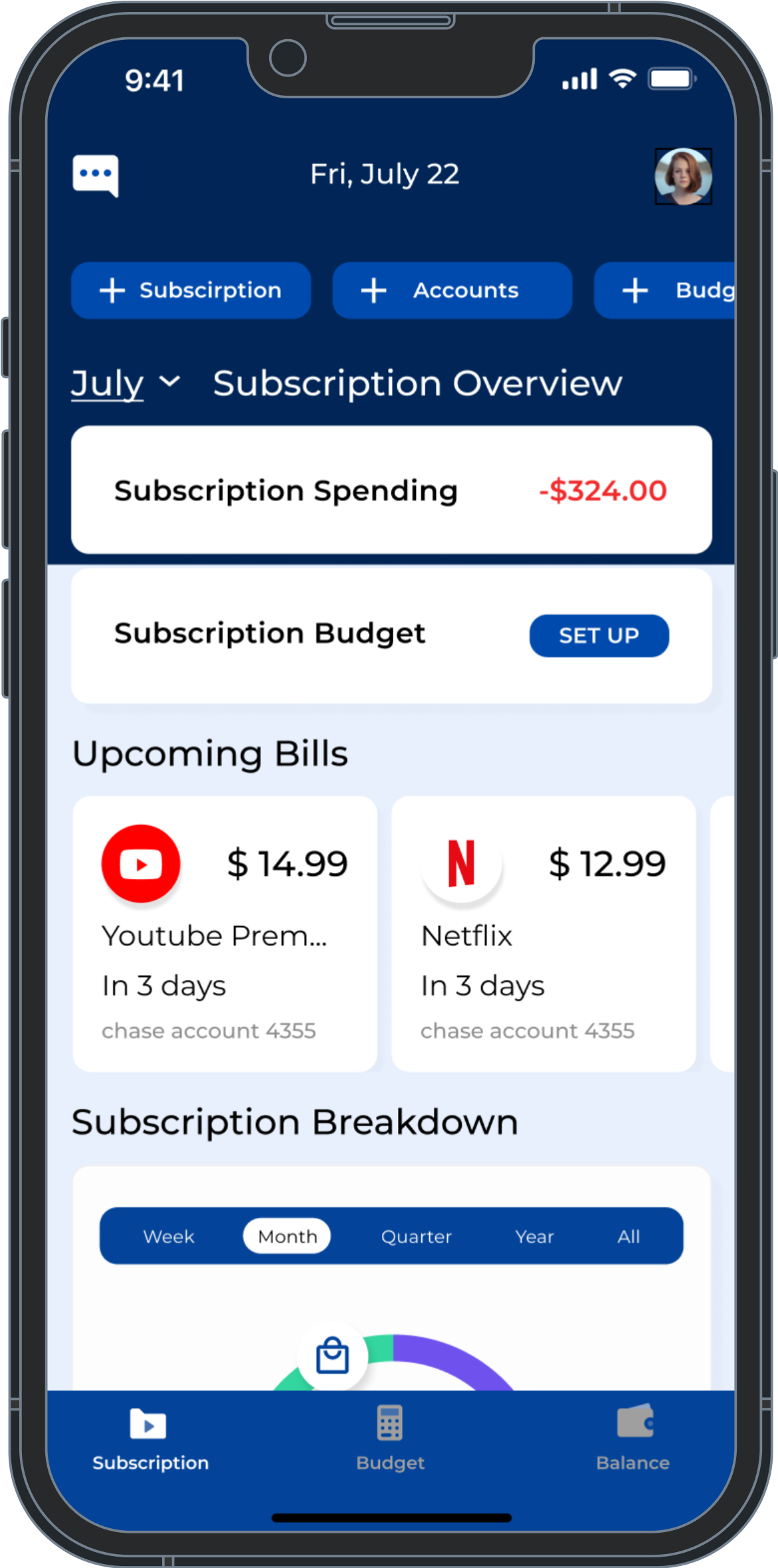Select the Week breakdown range
Image resolution: width=778 pixels, height=1568 pixels.
[169, 1236]
